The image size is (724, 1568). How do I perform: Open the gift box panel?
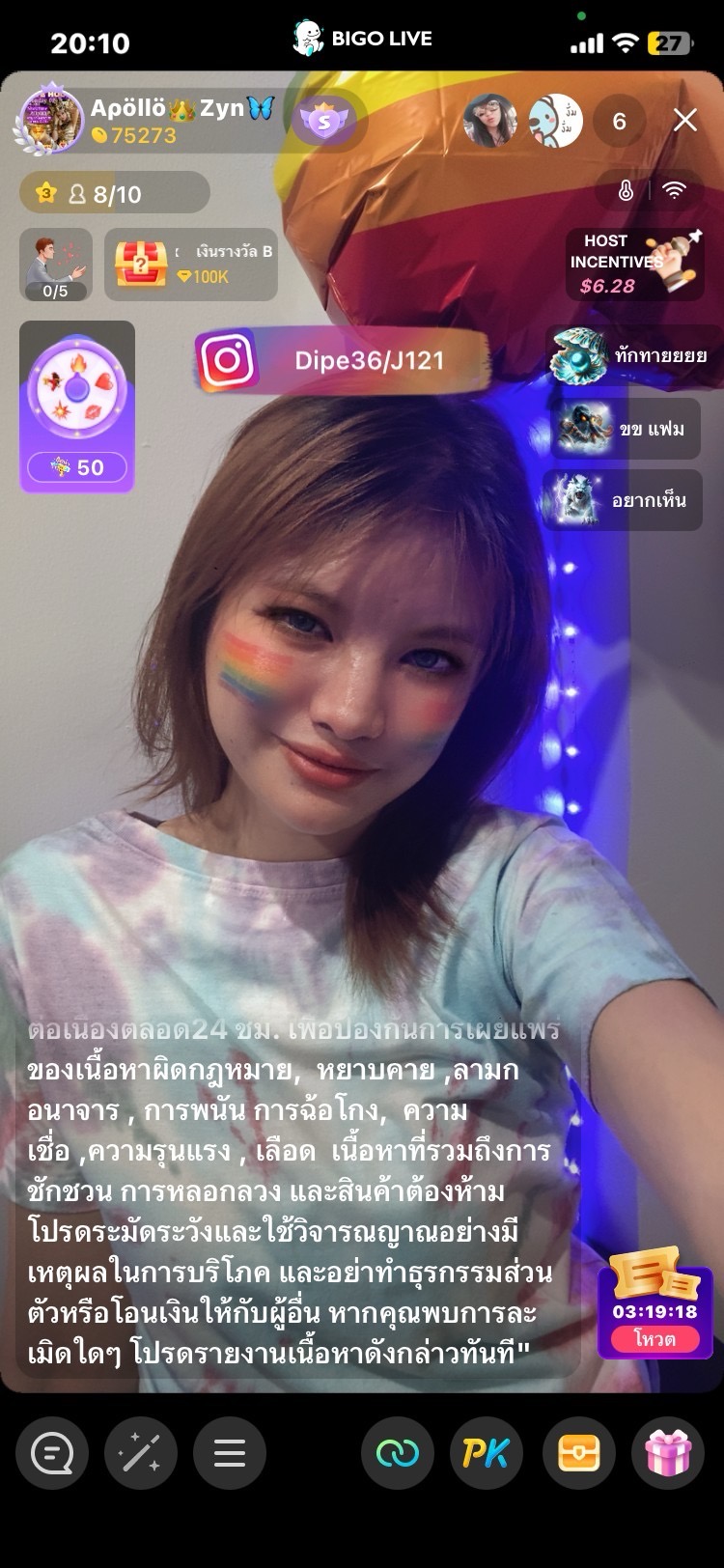coord(667,1453)
